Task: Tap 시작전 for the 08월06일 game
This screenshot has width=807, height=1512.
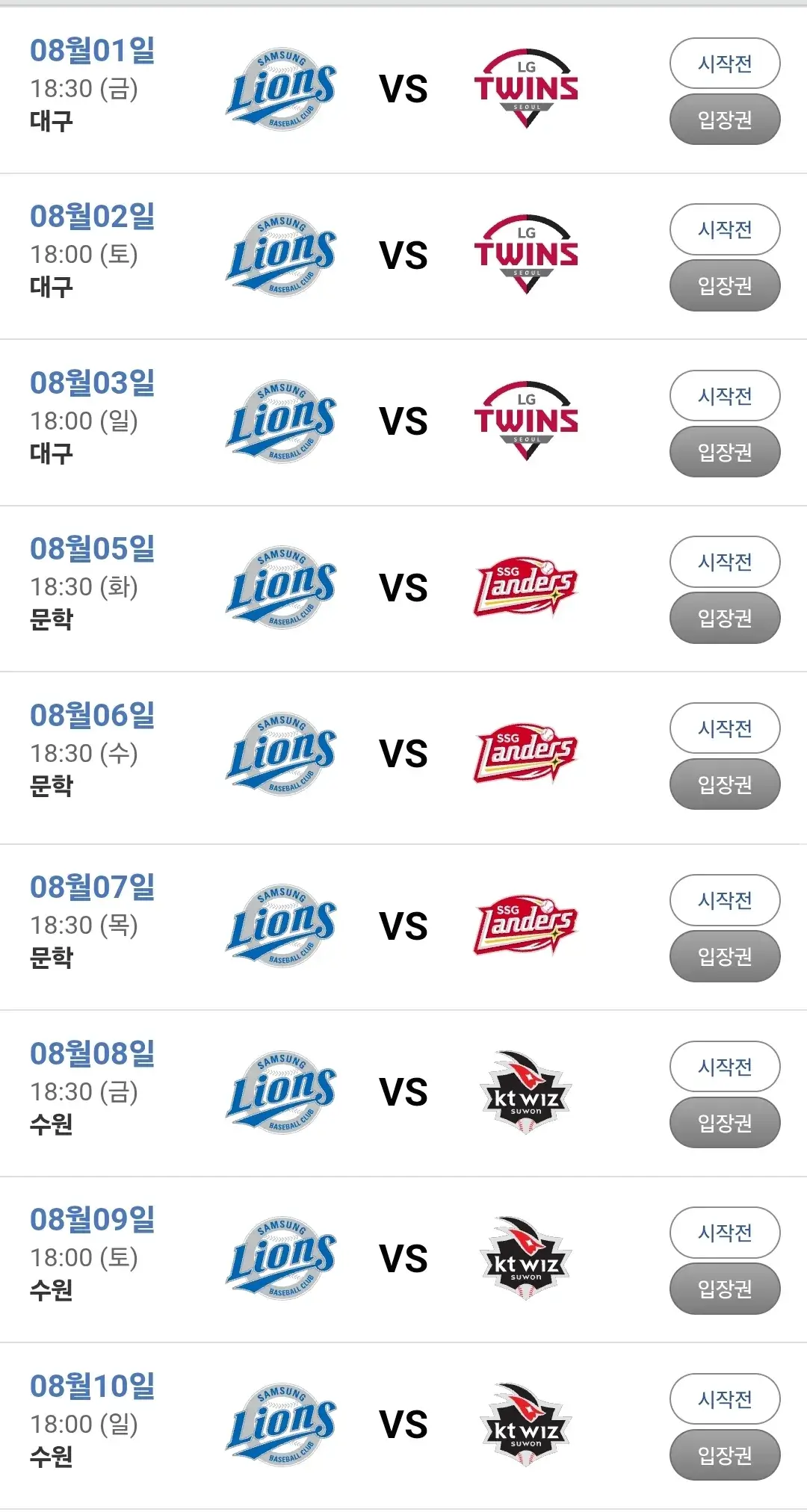Action: (x=725, y=728)
